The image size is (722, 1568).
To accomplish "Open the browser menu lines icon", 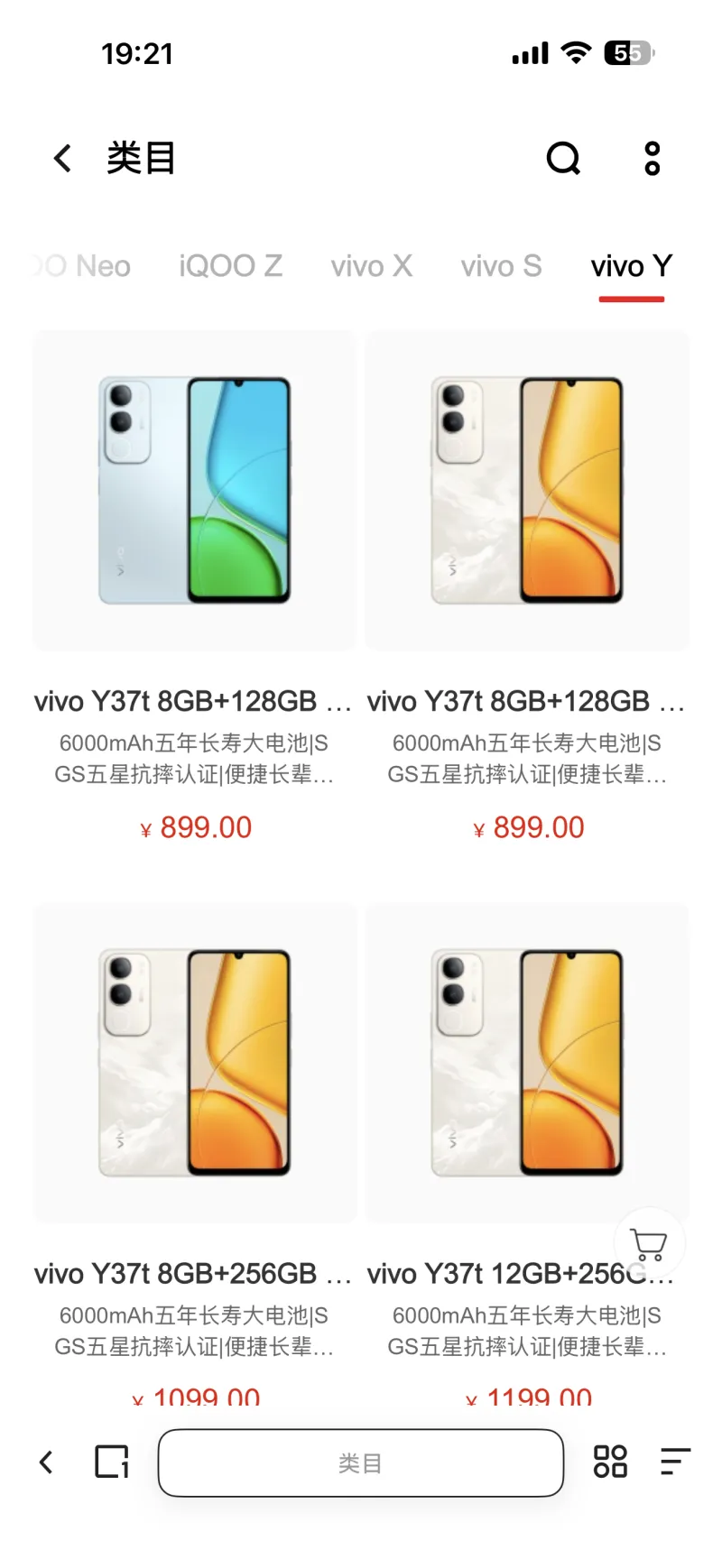I will coord(675,1462).
